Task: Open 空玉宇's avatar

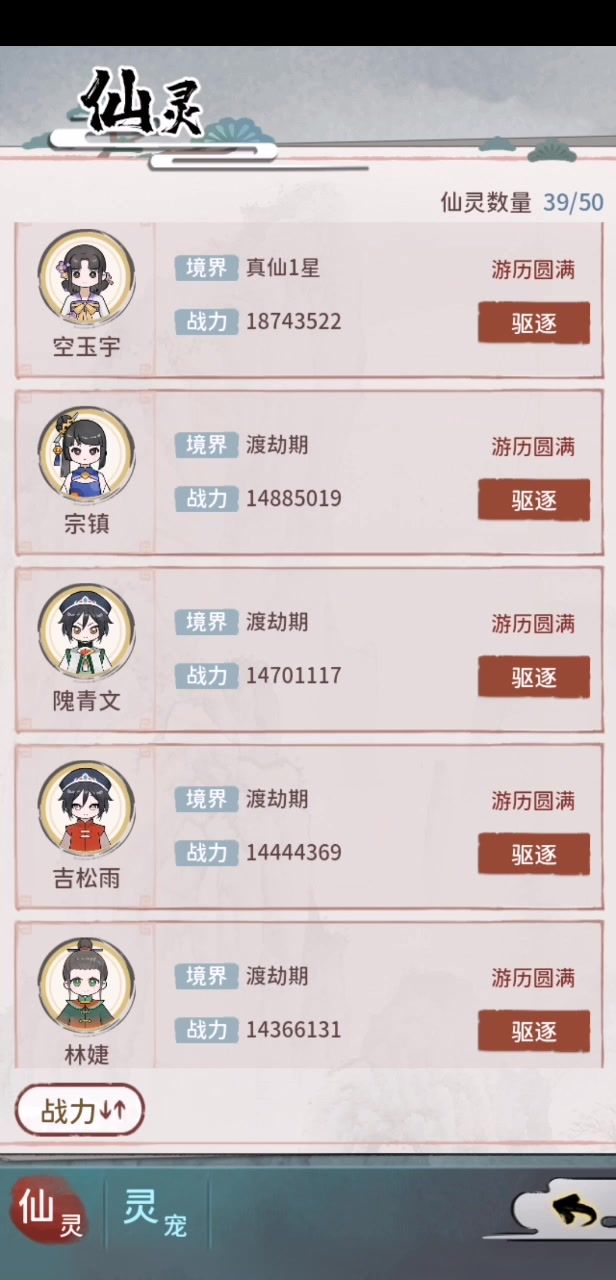Action: (x=86, y=278)
